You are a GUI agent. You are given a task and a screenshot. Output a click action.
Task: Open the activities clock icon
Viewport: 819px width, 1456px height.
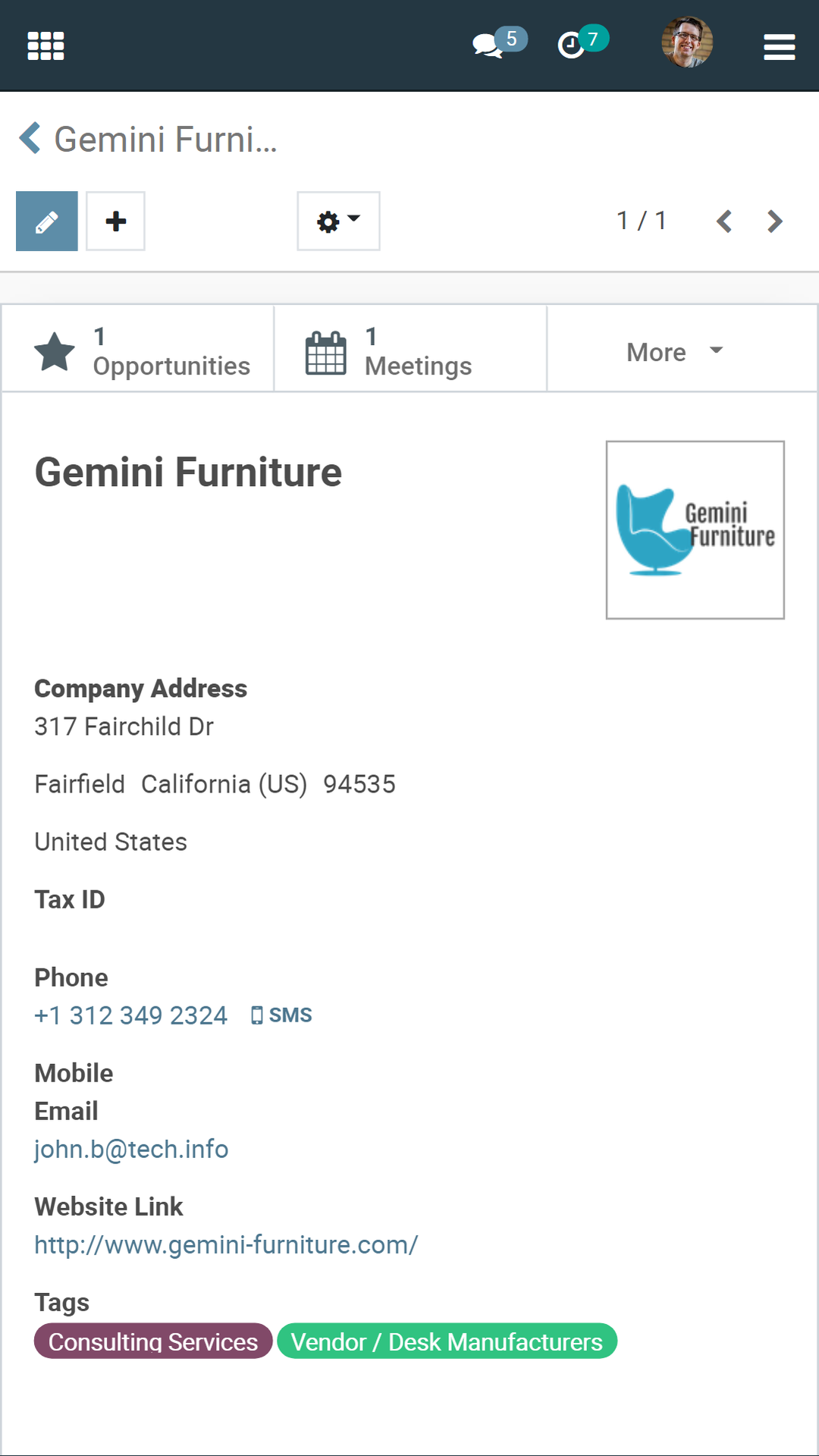tap(573, 45)
